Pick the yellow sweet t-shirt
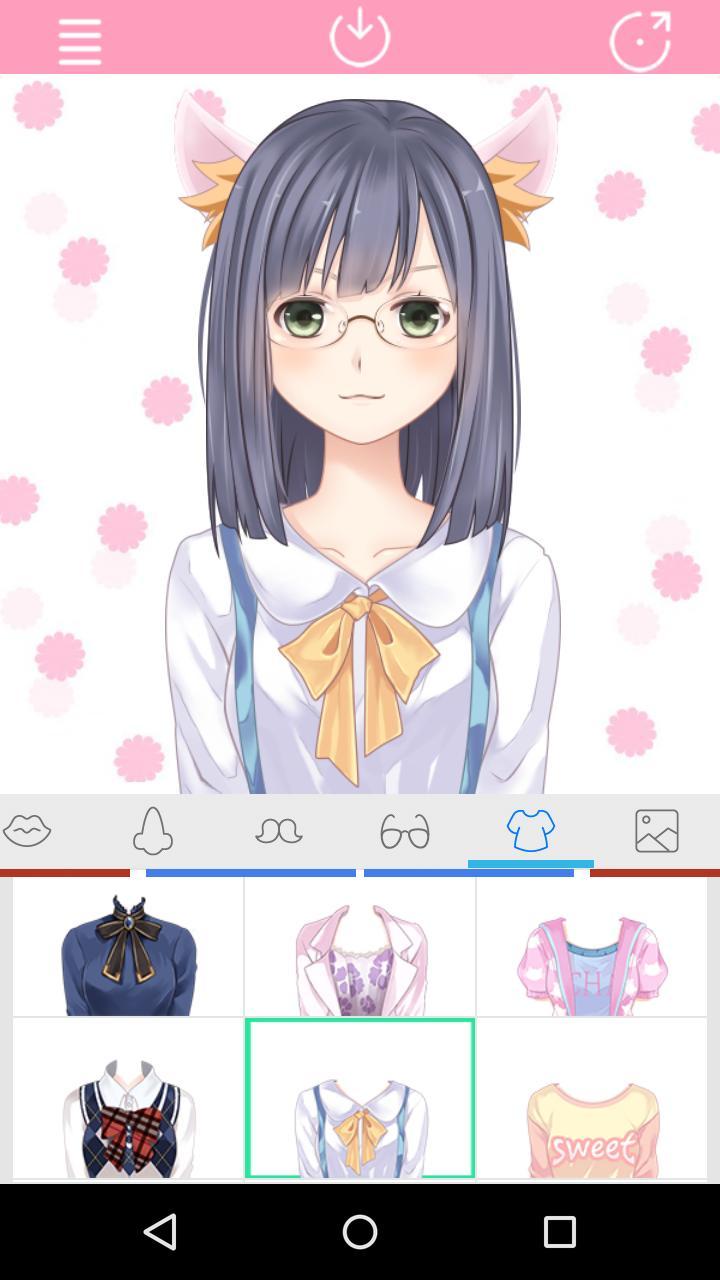The image size is (720, 1280). [591, 1100]
